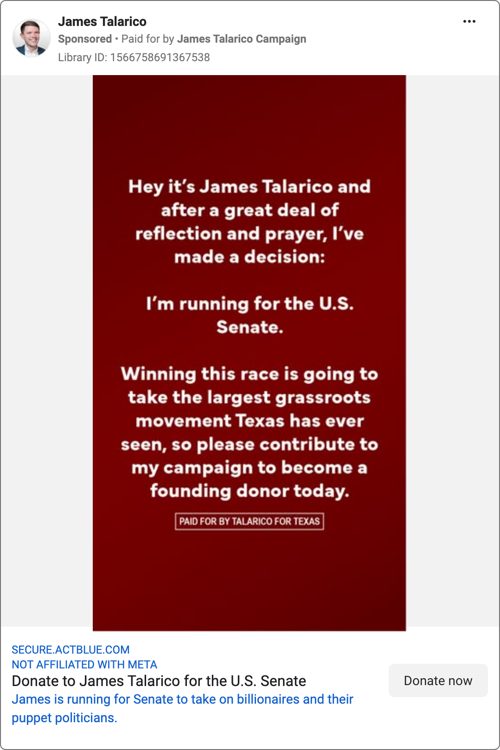
Task: Open the SECURE.ACTBLUE.COM link
Action: click(70, 650)
